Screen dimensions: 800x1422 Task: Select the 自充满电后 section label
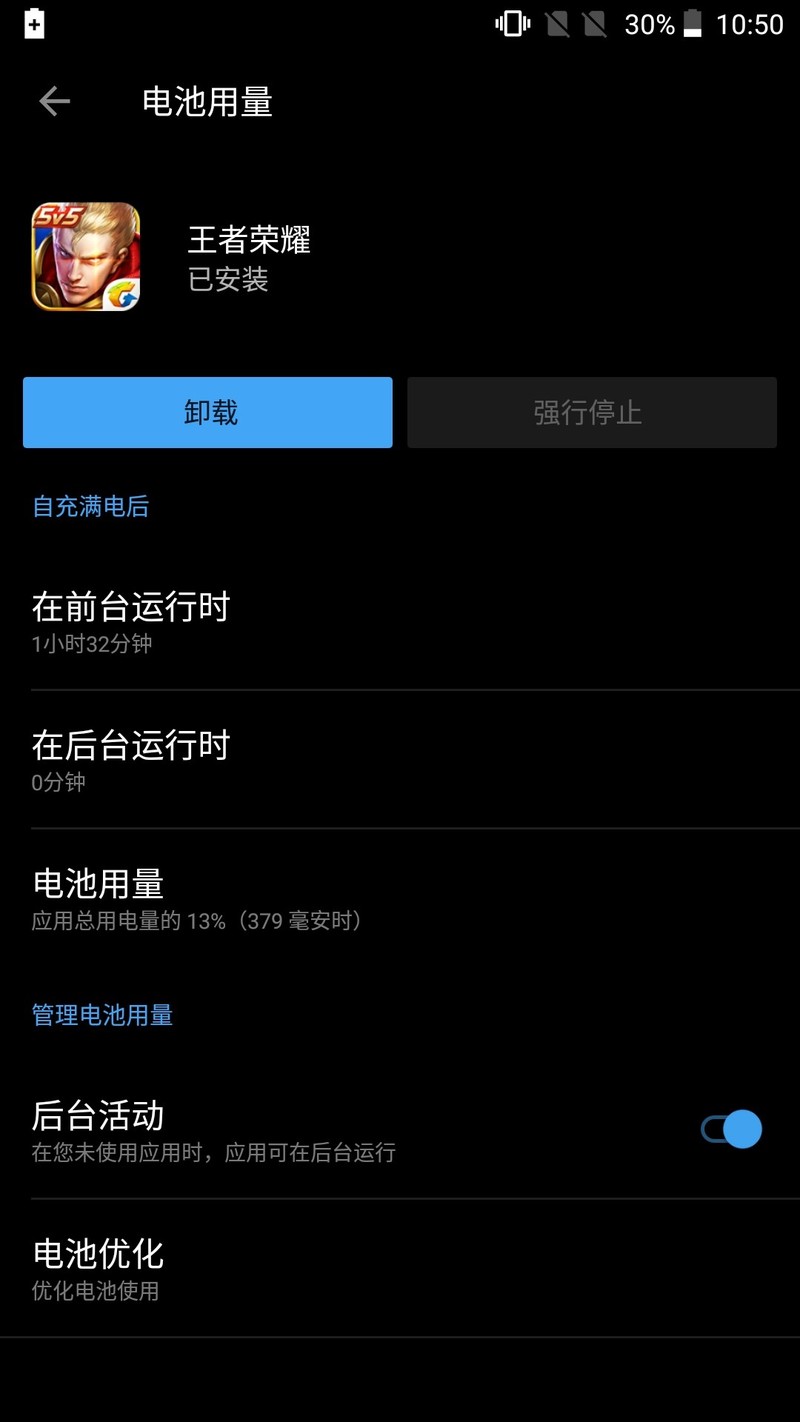pos(90,507)
